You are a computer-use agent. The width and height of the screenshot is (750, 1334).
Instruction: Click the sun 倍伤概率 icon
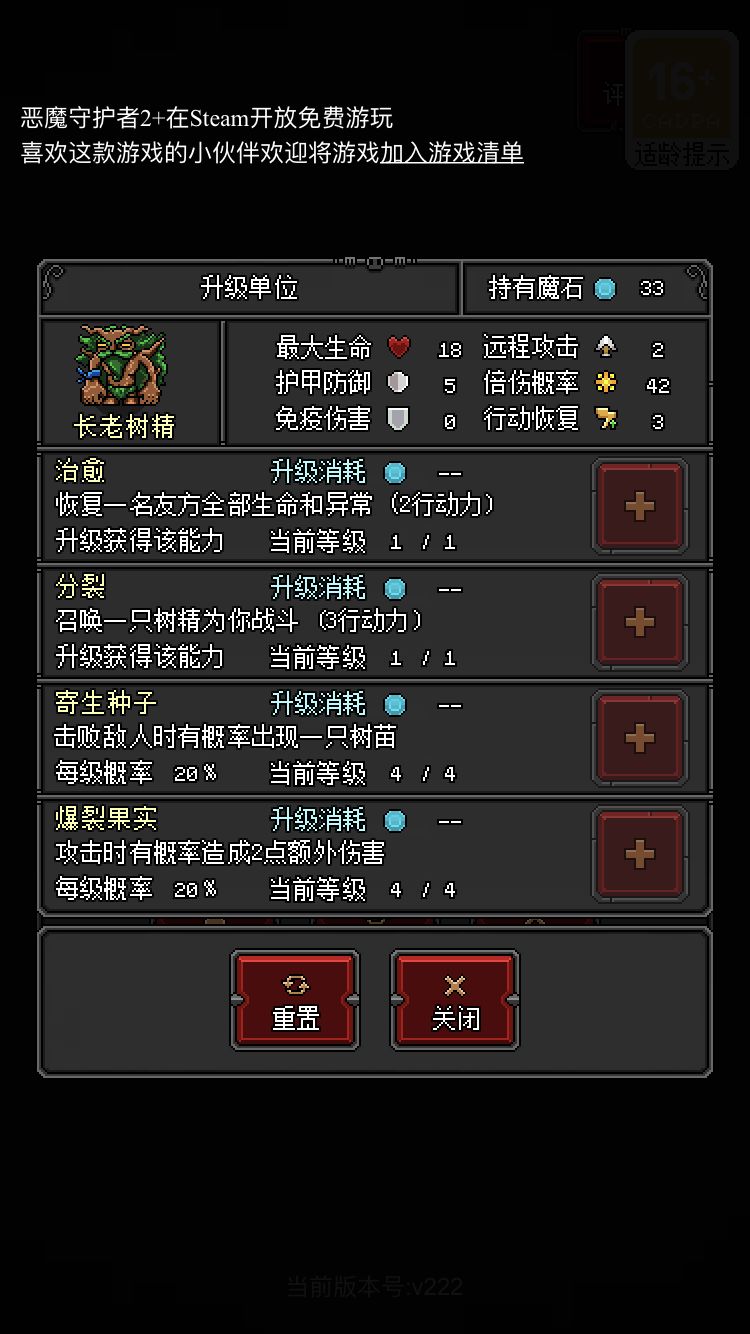tap(608, 383)
